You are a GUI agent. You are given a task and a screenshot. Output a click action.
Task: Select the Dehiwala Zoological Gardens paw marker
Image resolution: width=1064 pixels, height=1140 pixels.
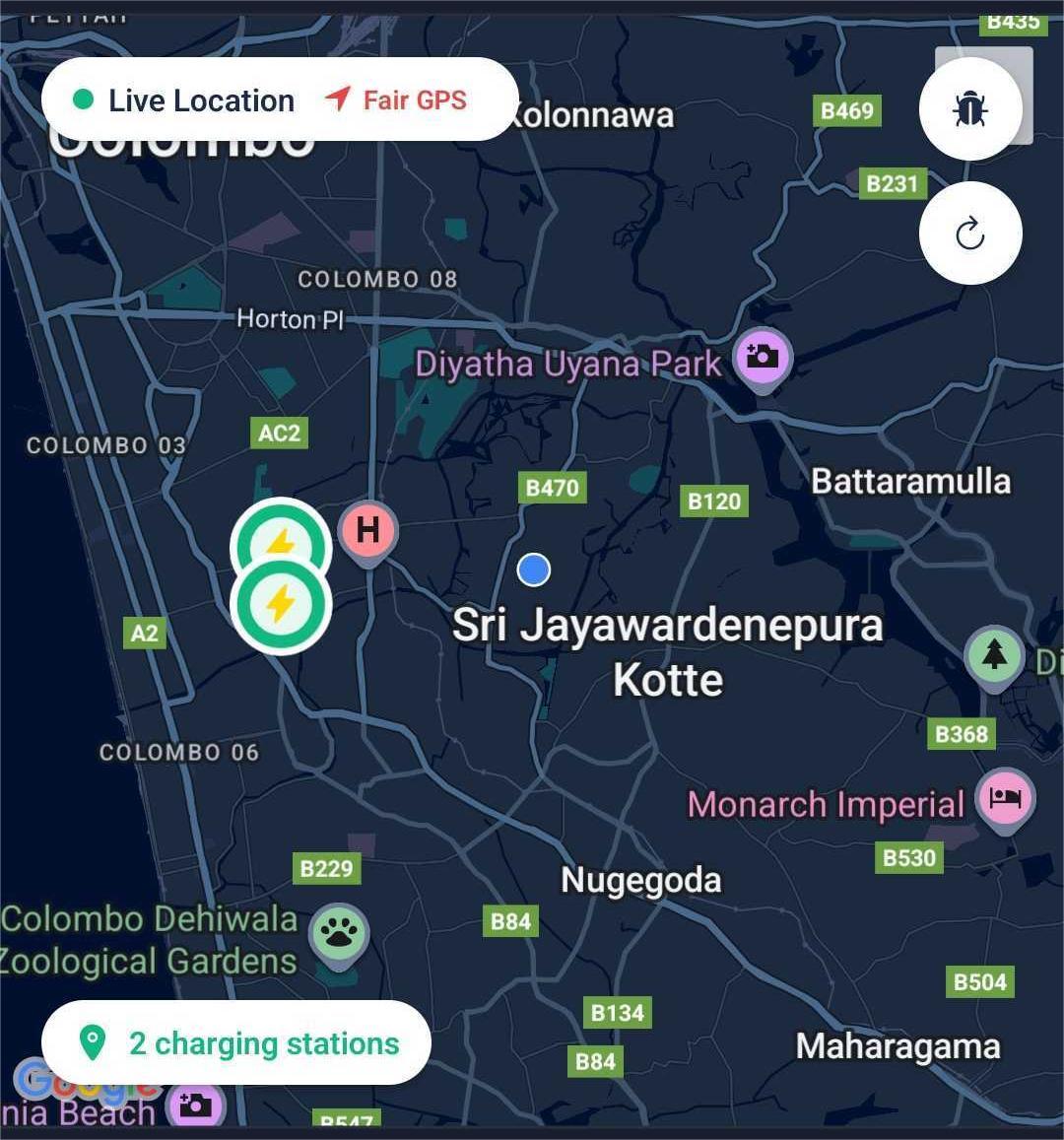pyautogui.click(x=340, y=932)
